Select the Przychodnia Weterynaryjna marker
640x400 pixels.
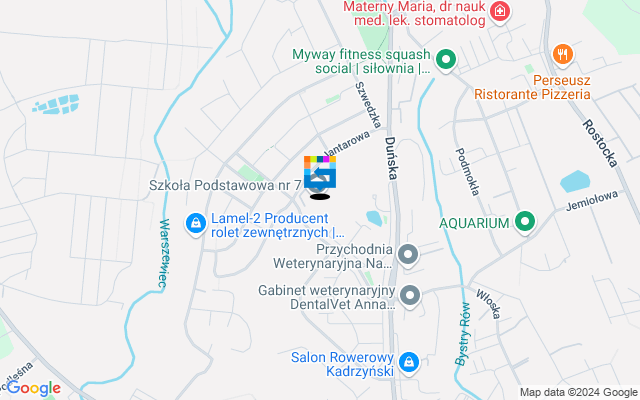(407, 255)
